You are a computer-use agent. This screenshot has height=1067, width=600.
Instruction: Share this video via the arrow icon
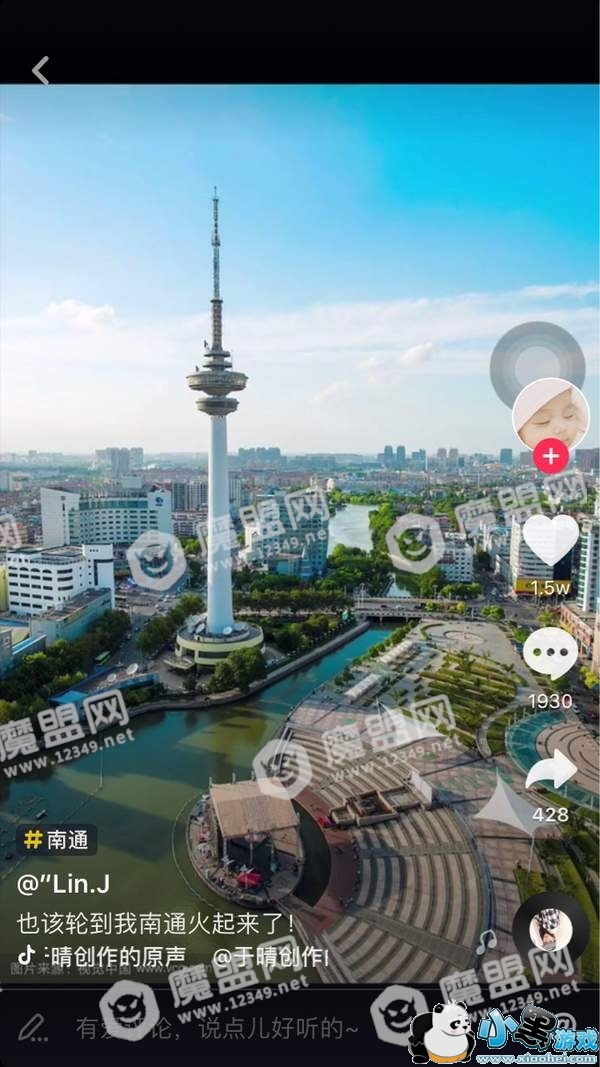point(551,770)
